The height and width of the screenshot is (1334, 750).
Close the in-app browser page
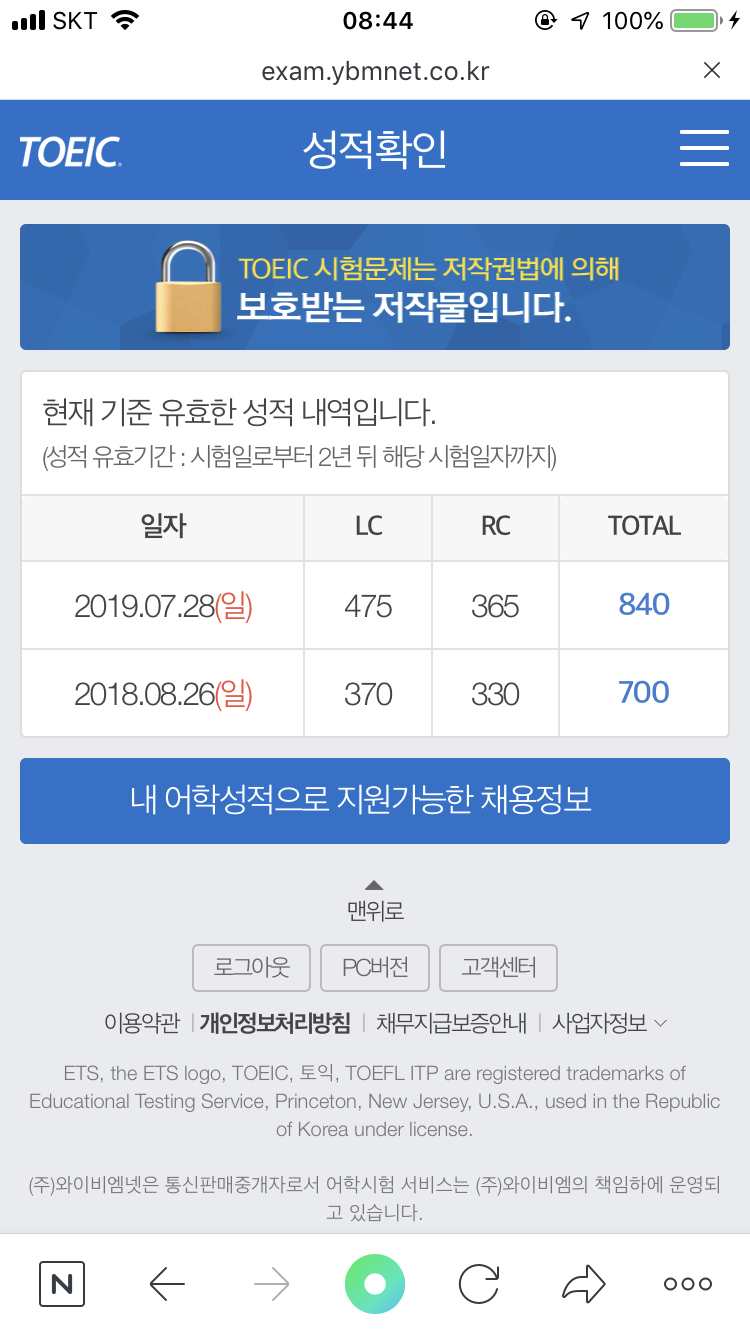[712, 70]
